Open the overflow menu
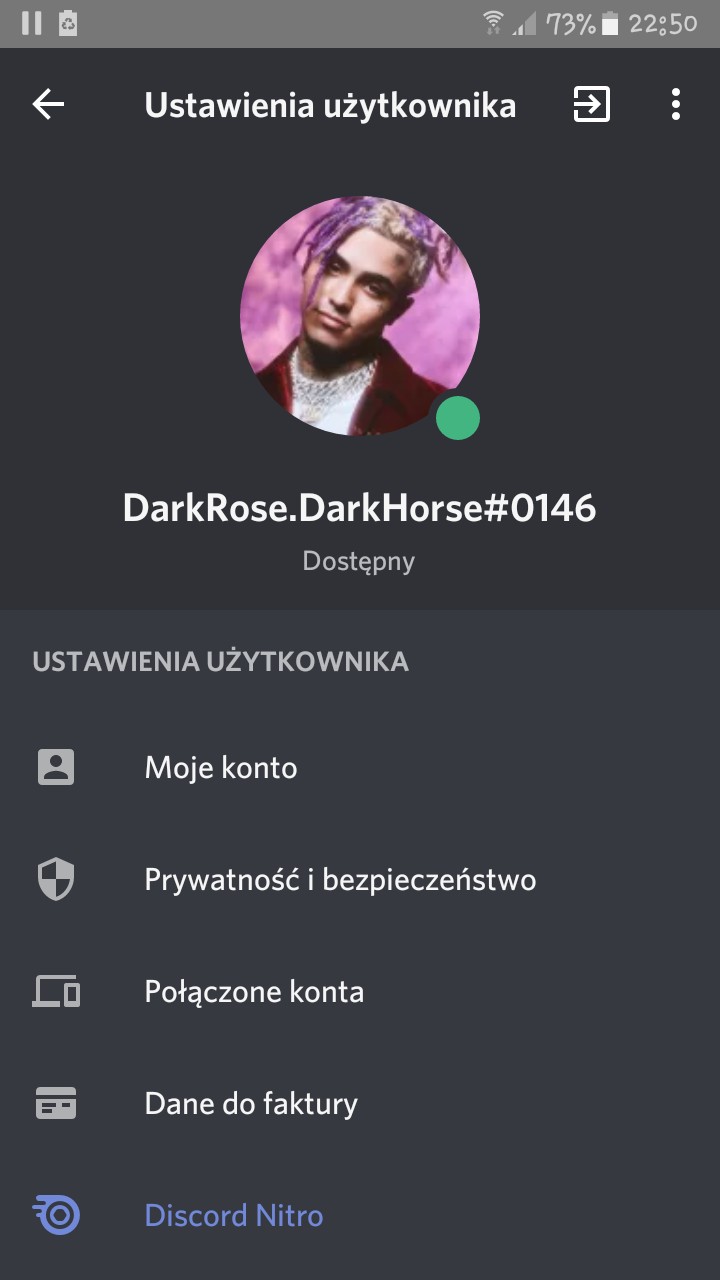 click(x=676, y=104)
